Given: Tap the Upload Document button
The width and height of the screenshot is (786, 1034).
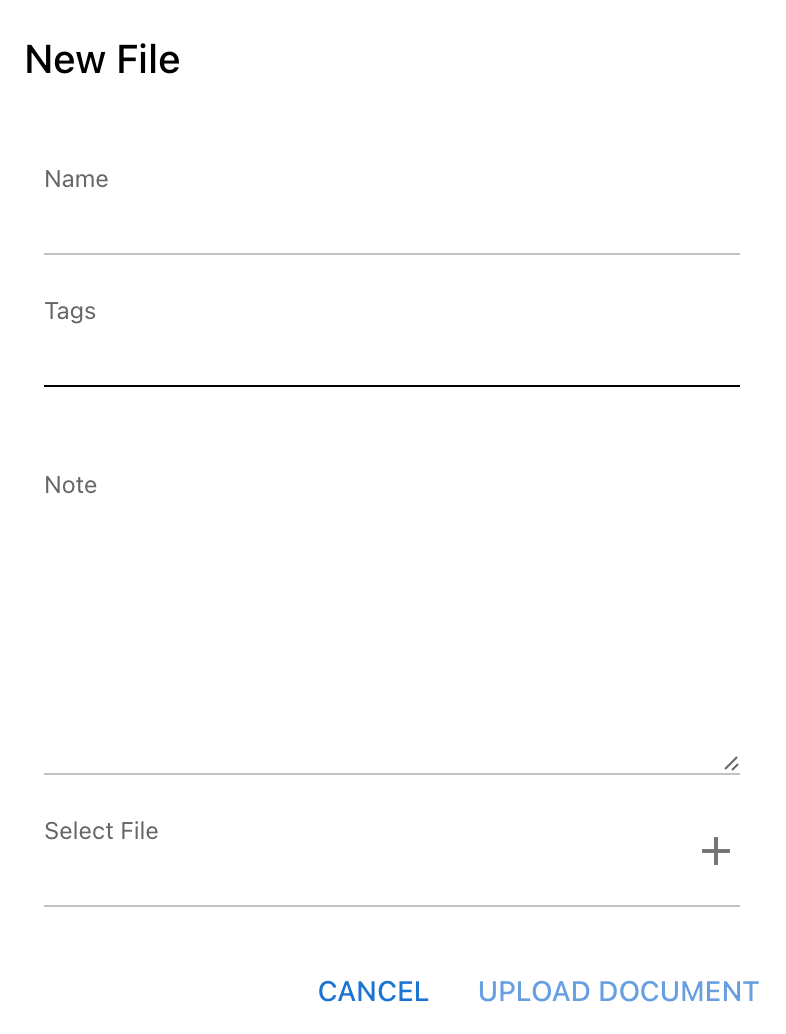Looking at the screenshot, I should pyautogui.click(x=618, y=991).
